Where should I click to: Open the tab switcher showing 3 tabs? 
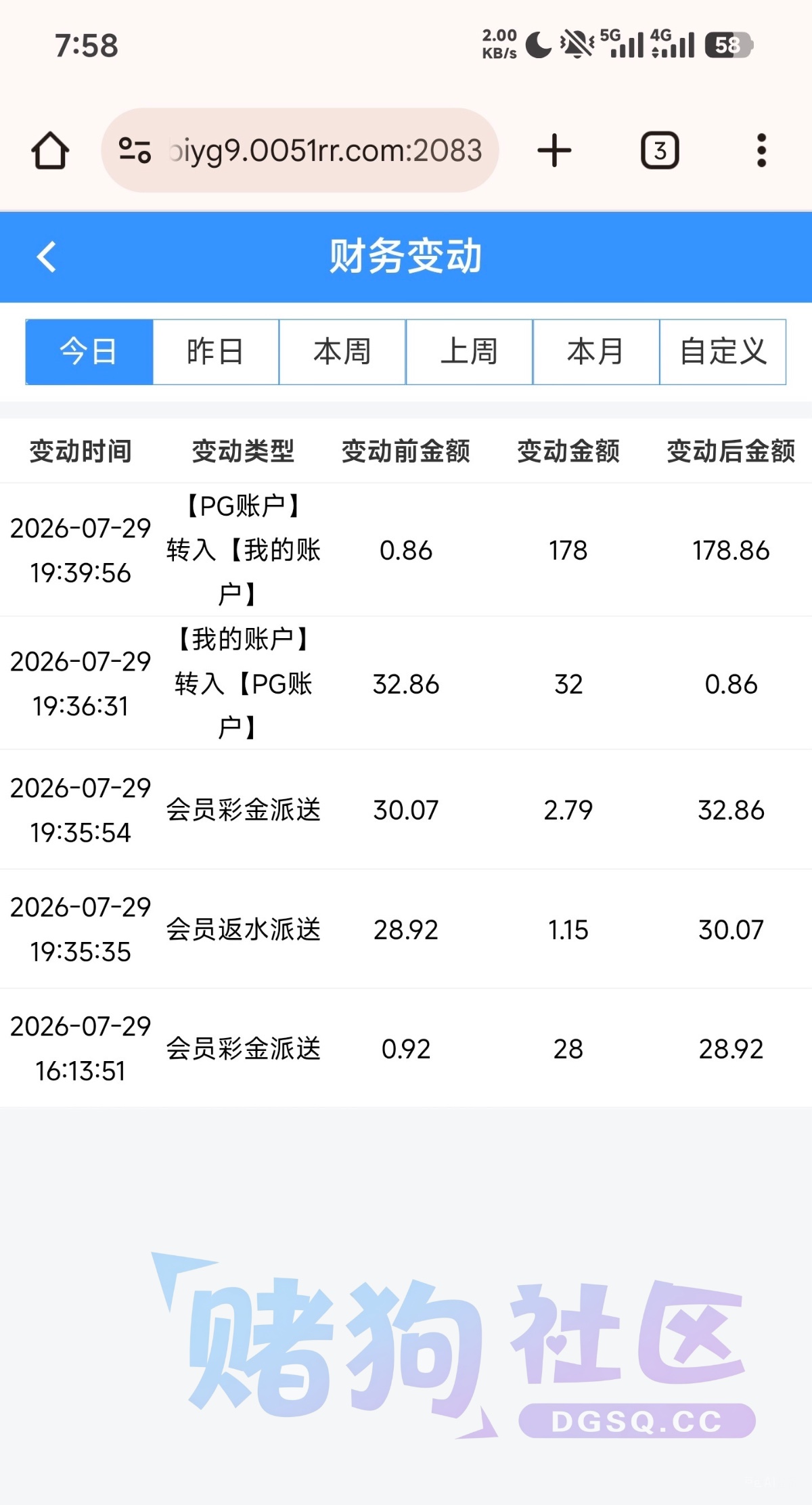pyautogui.click(x=660, y=150)
